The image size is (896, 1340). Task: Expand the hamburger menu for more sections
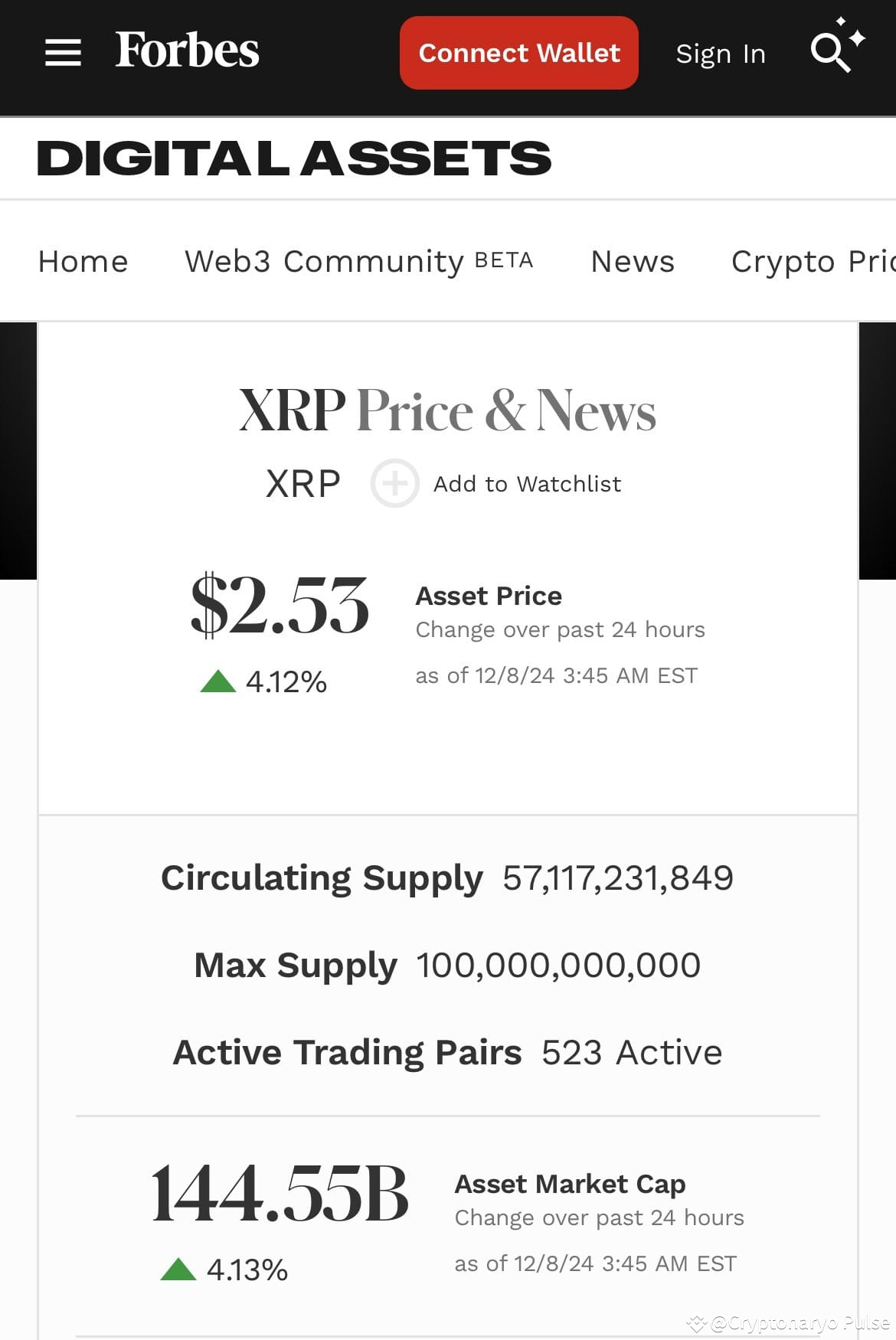click(63, 52)
